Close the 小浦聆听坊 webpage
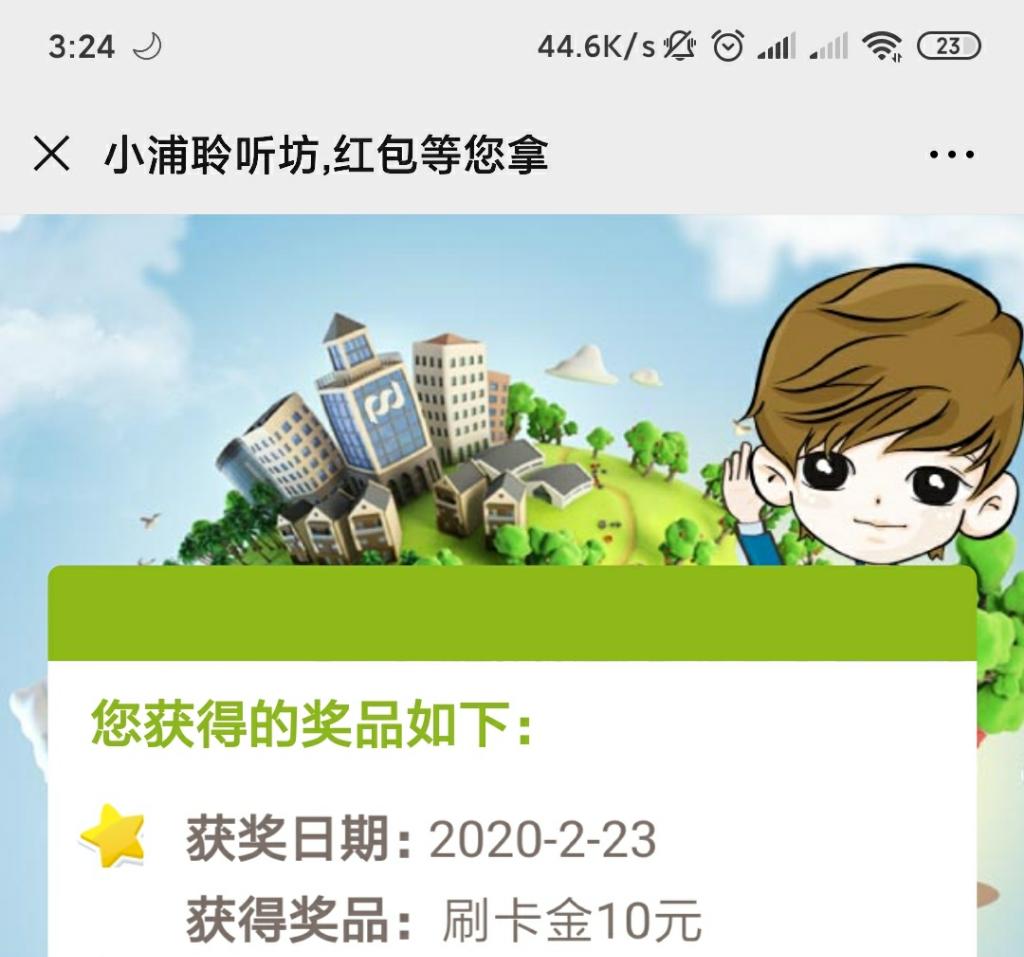Viewport: 1024px width, 957px height. pos(51,155)
